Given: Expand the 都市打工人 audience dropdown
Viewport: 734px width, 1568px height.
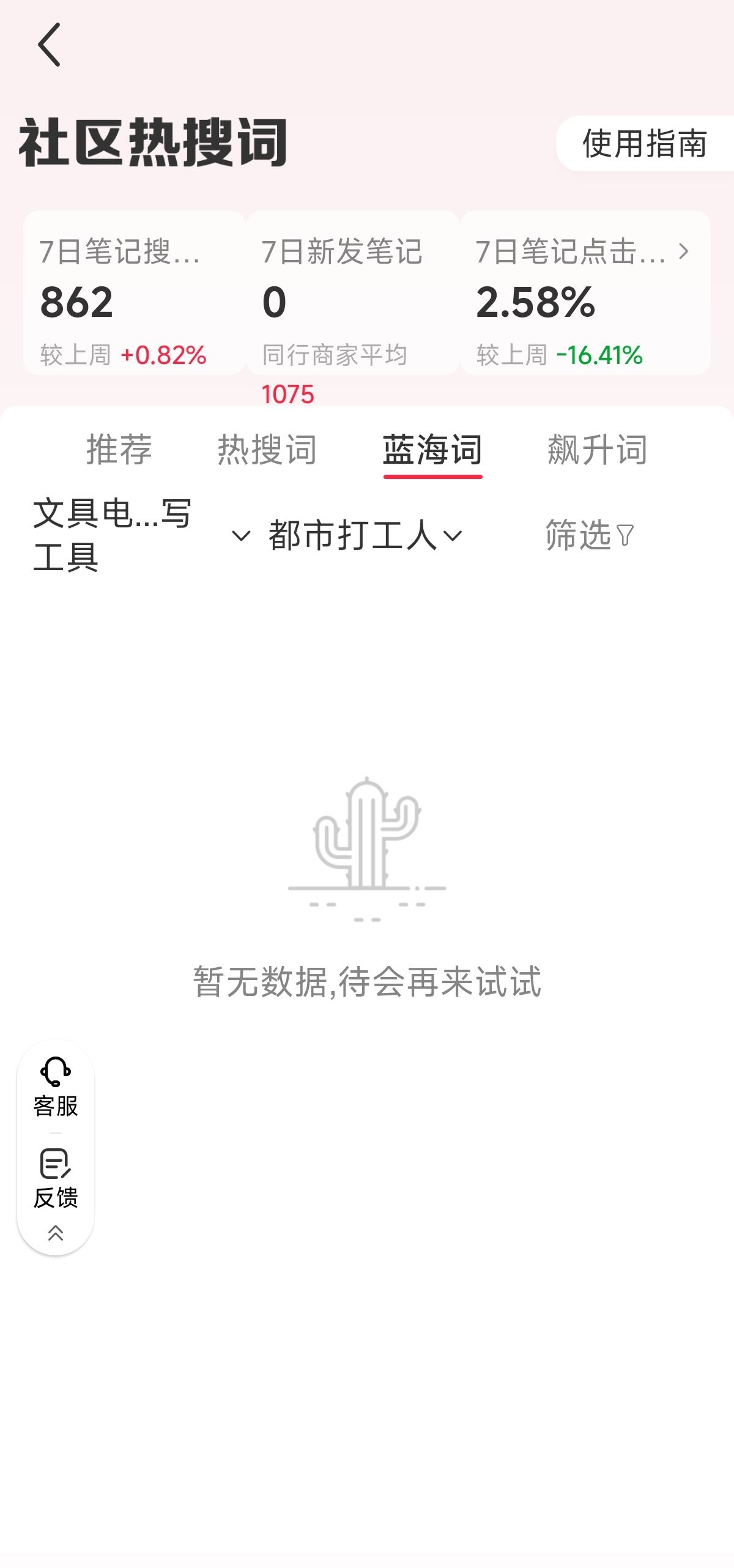Looking at the screenshot, I should click(x=365, y=535).
